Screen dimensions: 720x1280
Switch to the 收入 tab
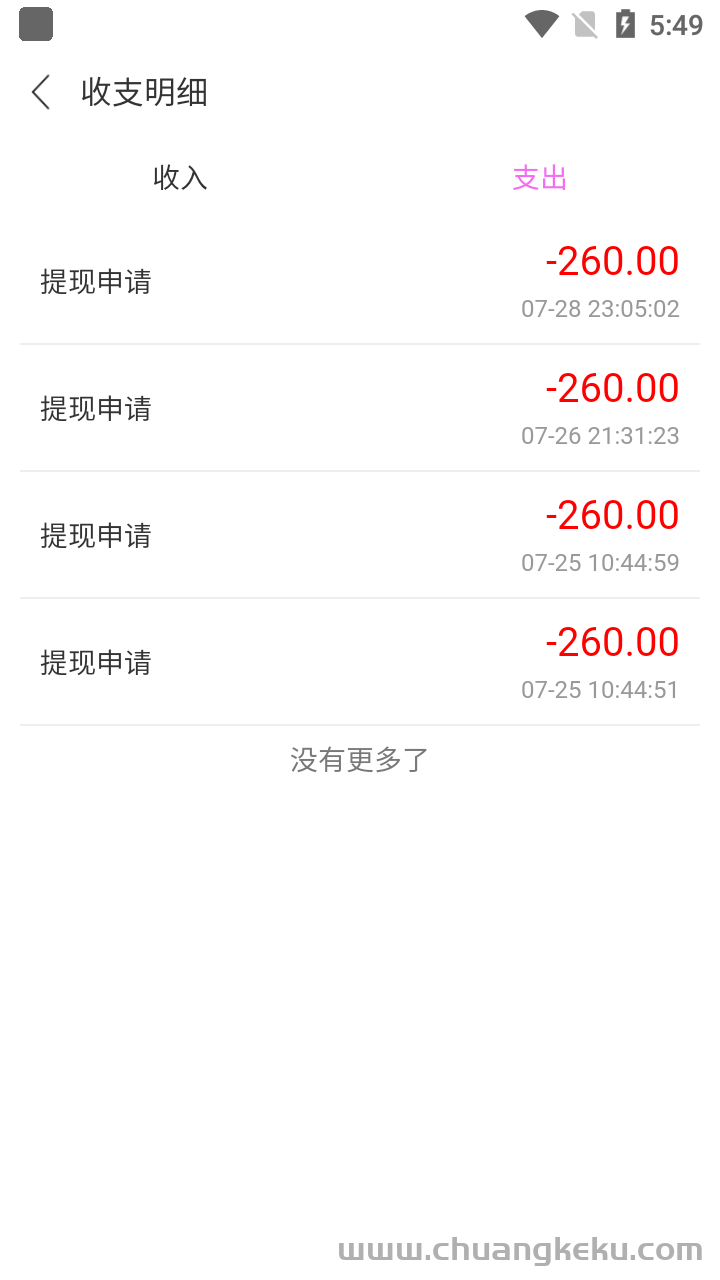tap(180, 178)
